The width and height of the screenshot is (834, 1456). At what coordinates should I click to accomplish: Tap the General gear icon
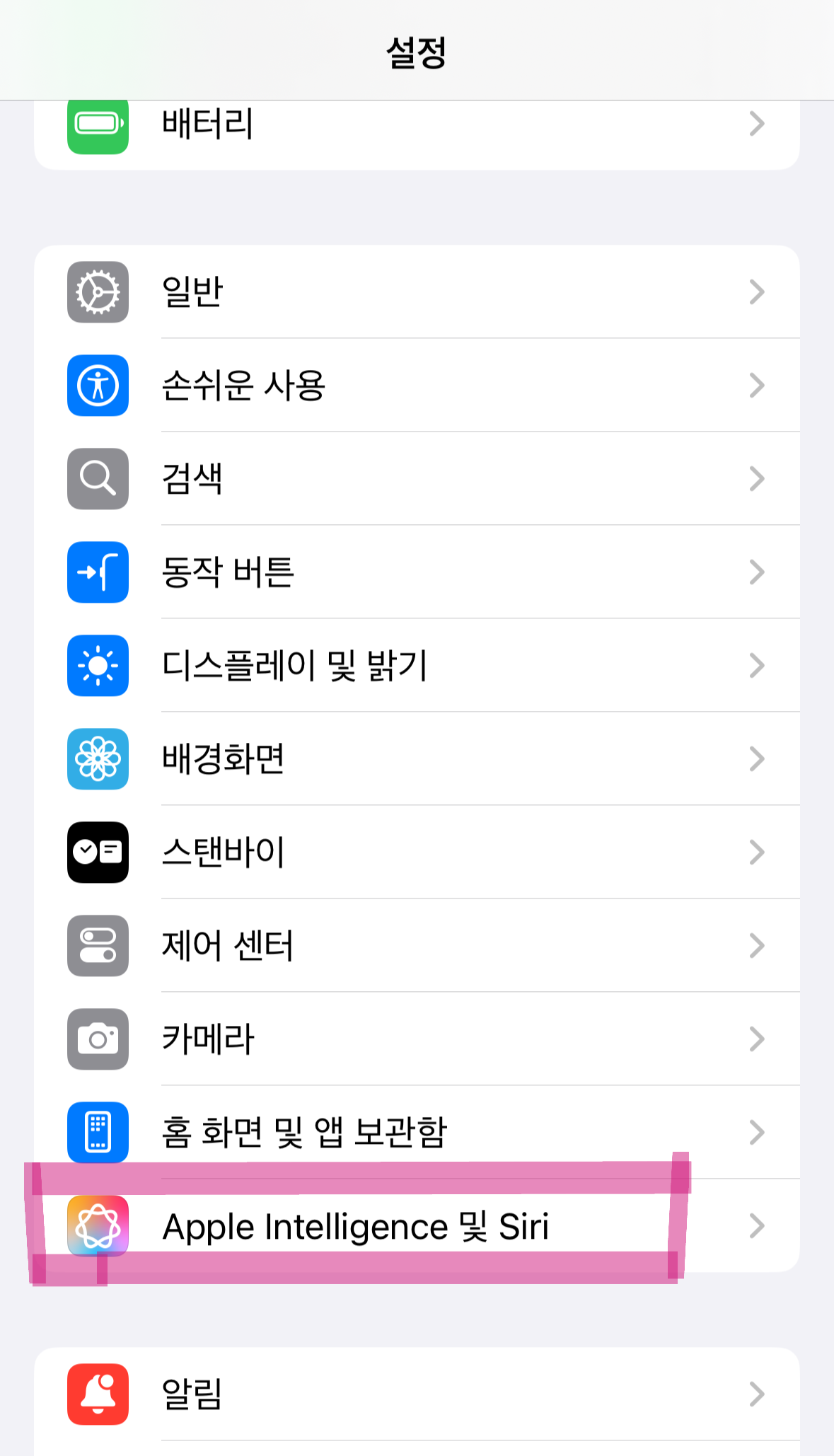(97, 293)
